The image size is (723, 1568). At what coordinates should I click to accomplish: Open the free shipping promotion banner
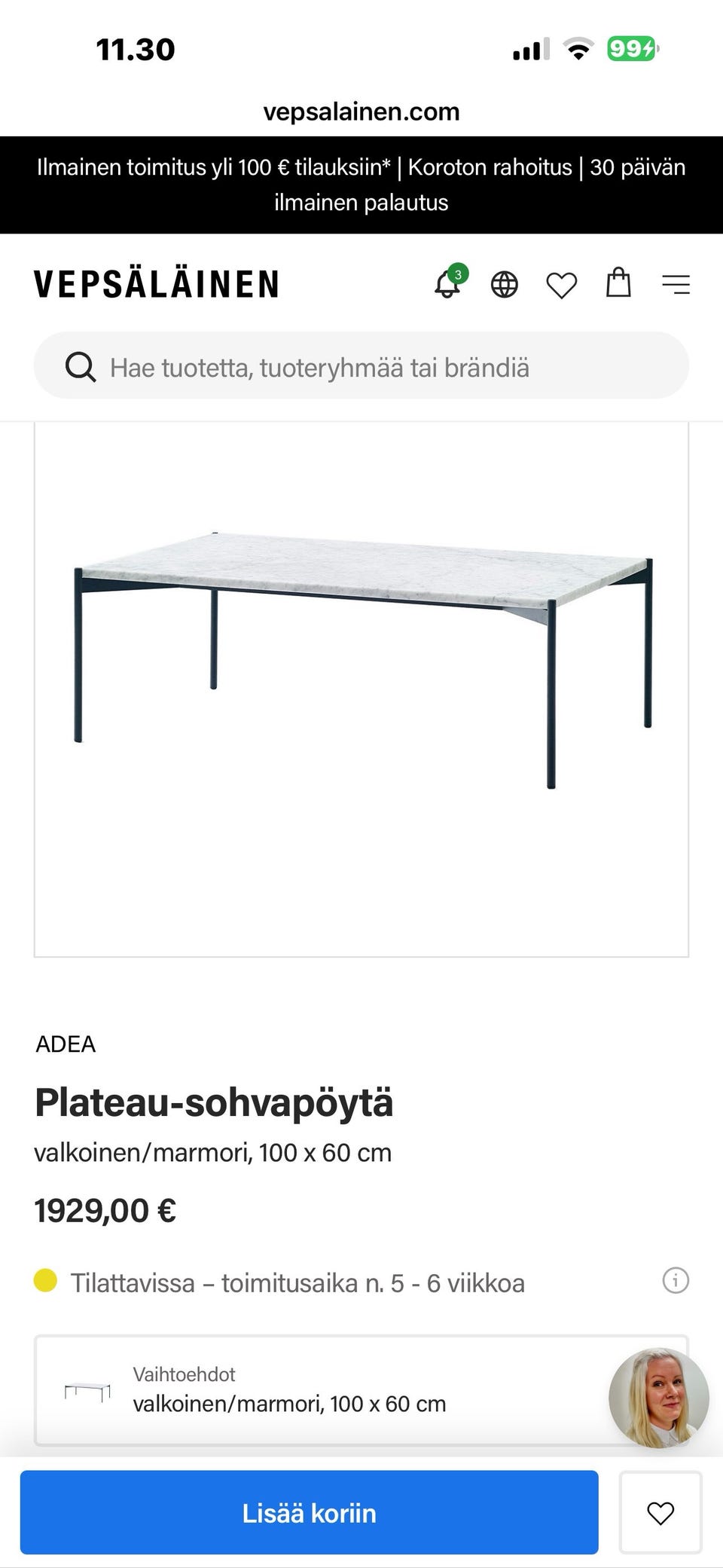tap(361, 185)
